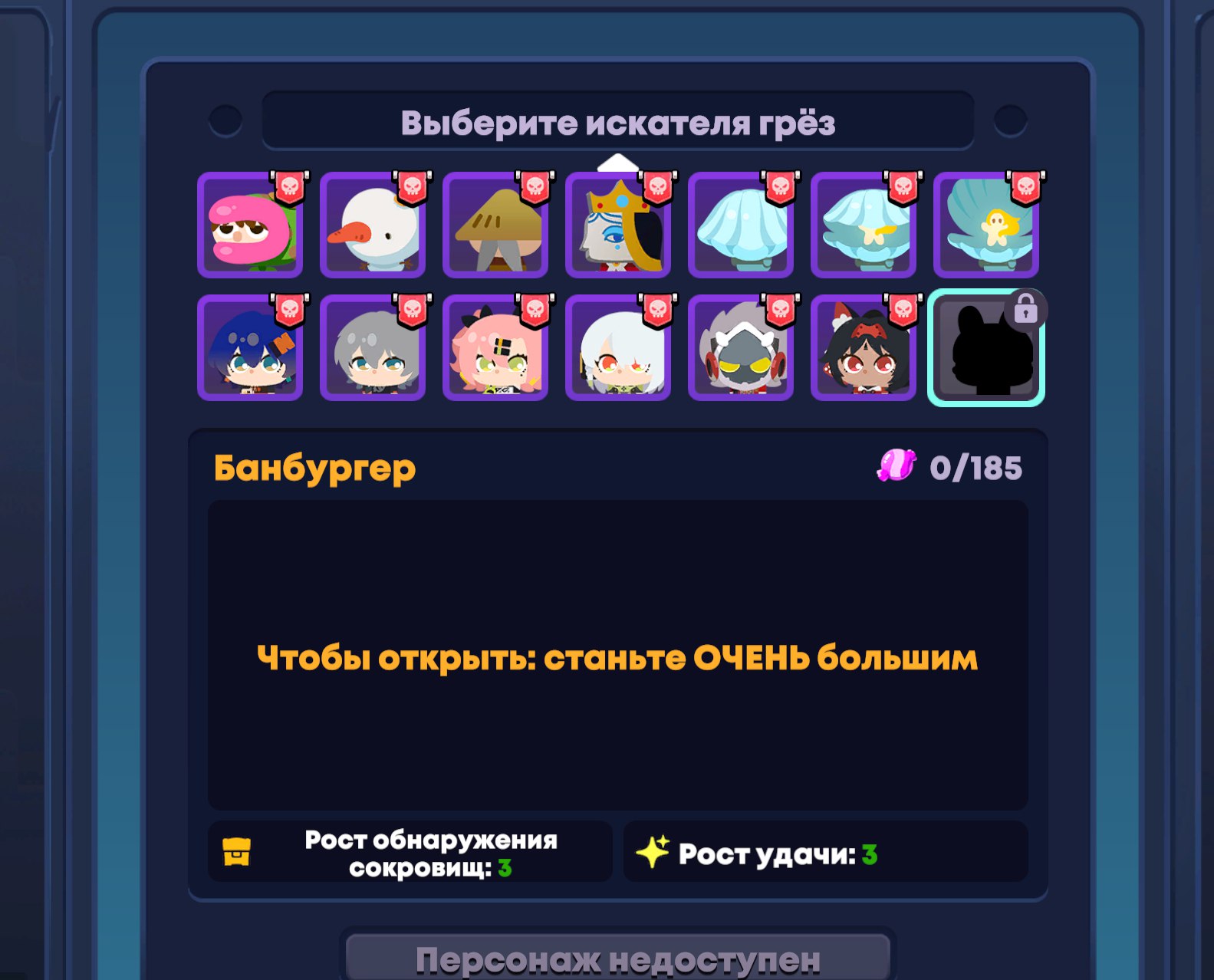Pick the blue-haired character

250,348
